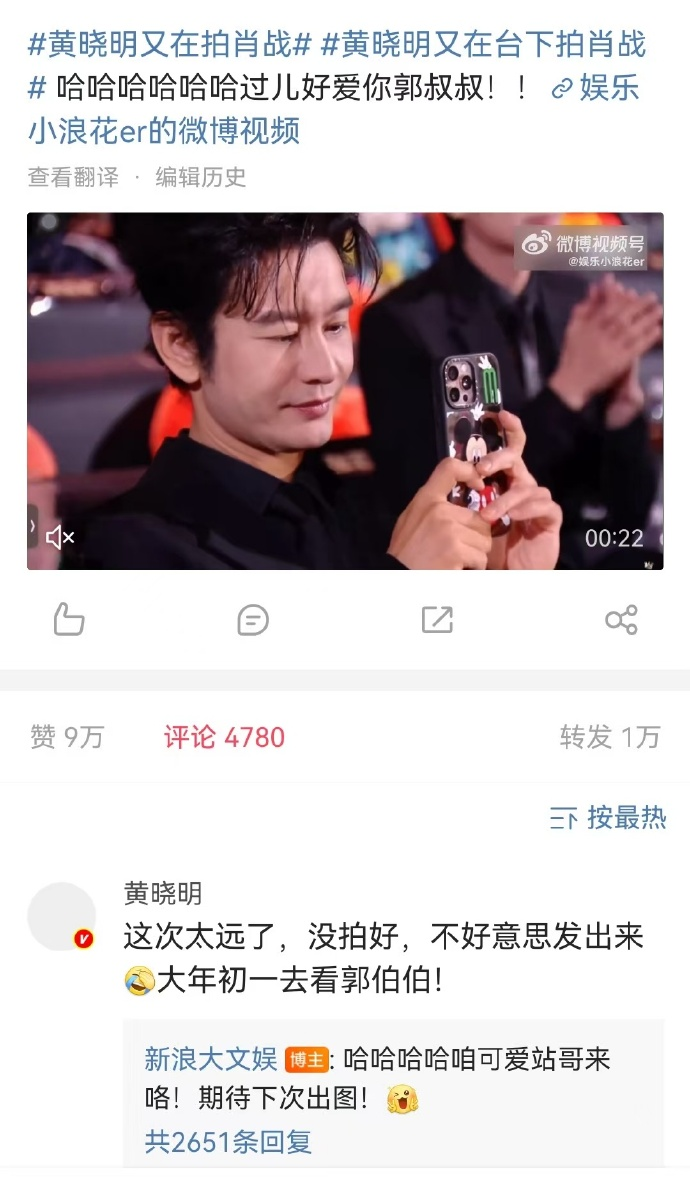Open 新浪大文娱's profile from the reply
Screen dimensions: 690x1193
[x=211, y=1059]
